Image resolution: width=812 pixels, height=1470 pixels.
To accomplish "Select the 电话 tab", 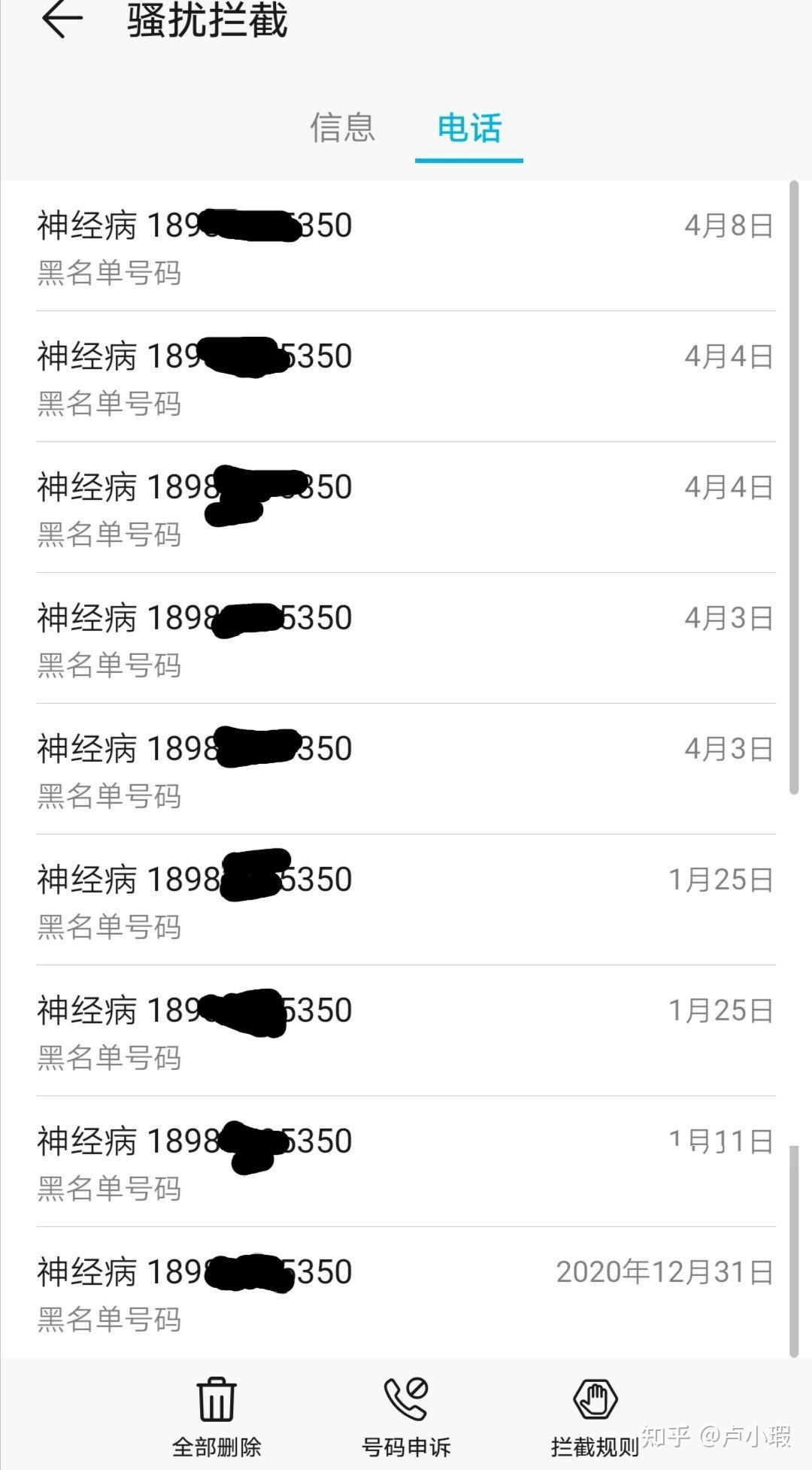I will (x=469, y=129).
